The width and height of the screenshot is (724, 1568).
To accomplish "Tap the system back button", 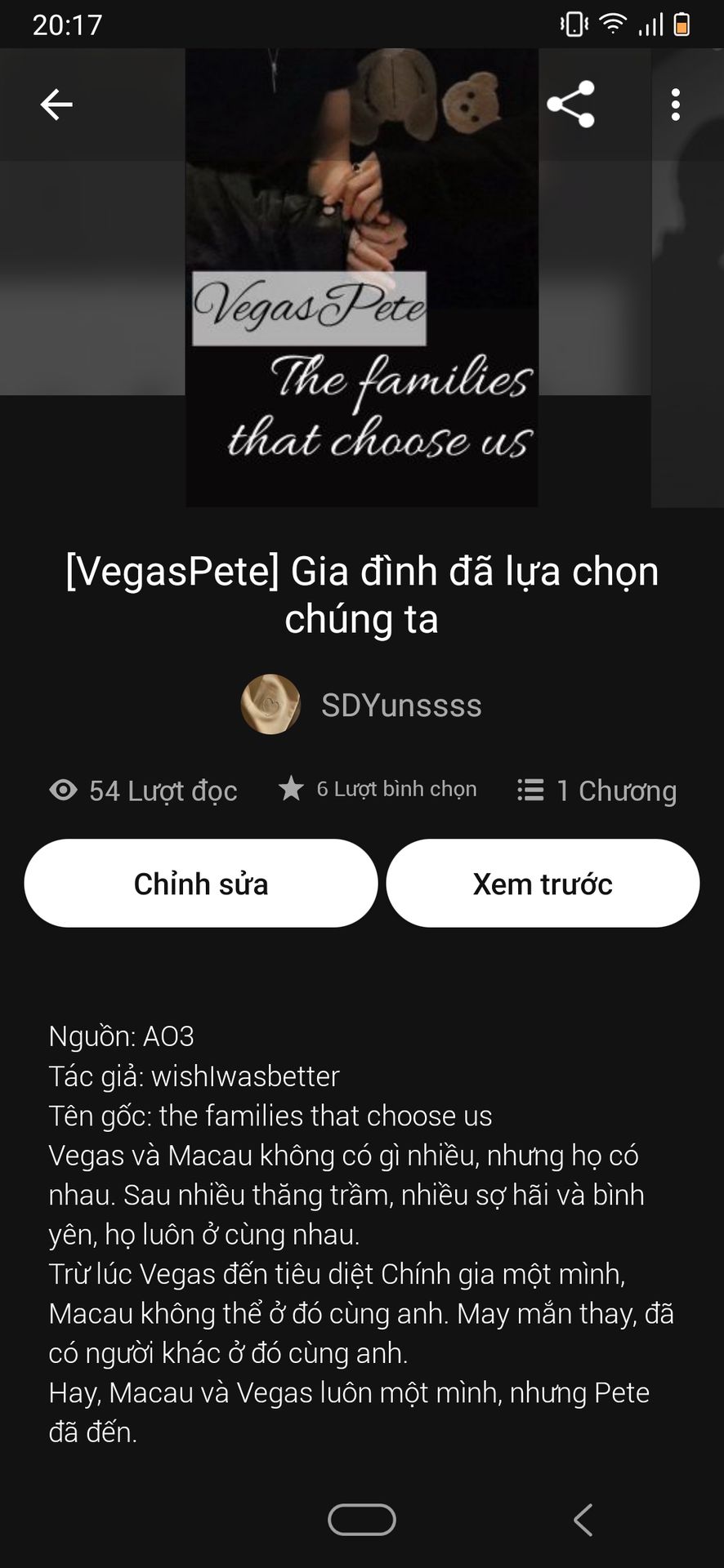I will [x=583, y=1520].
